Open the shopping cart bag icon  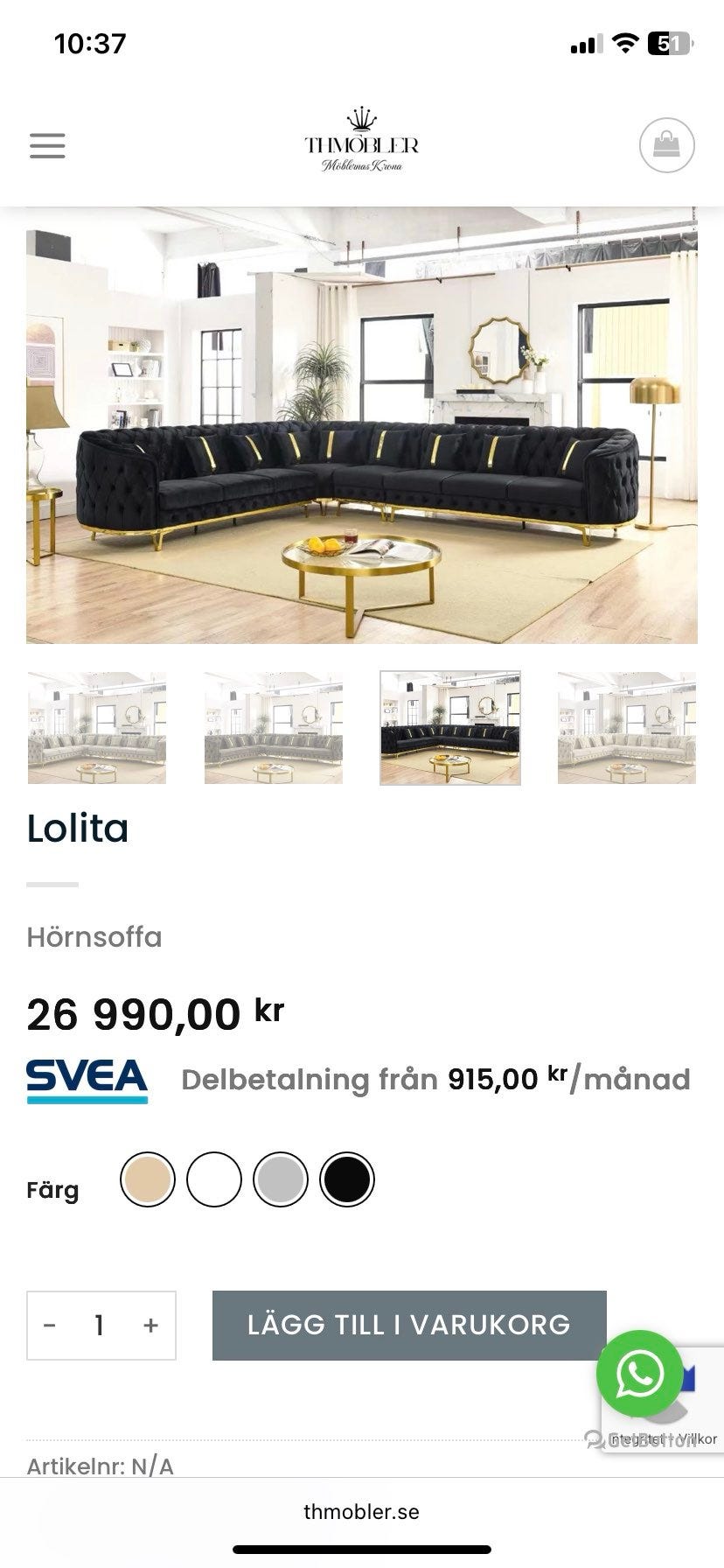tap(667, 145)
